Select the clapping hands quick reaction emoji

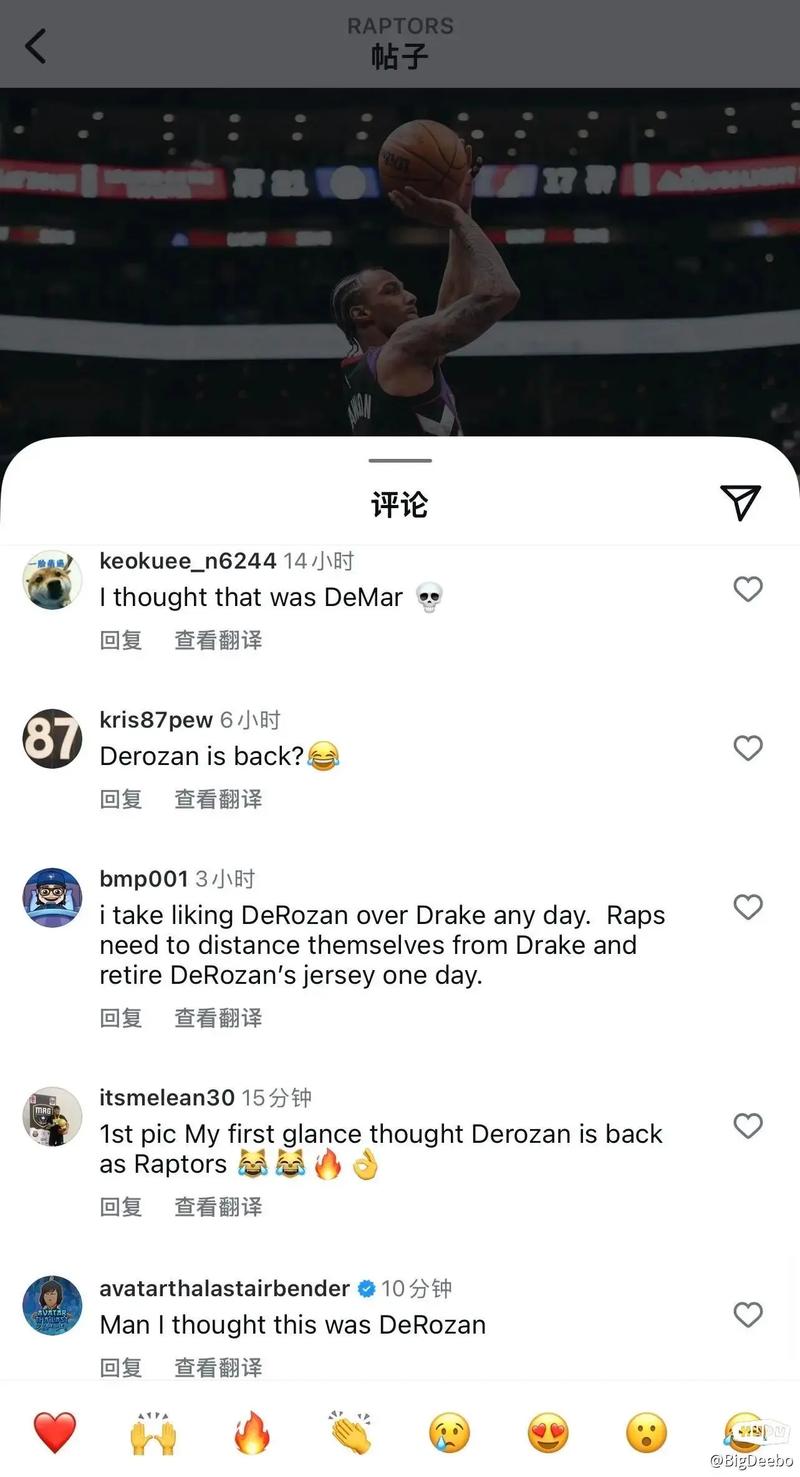(x=350, y=1432)
